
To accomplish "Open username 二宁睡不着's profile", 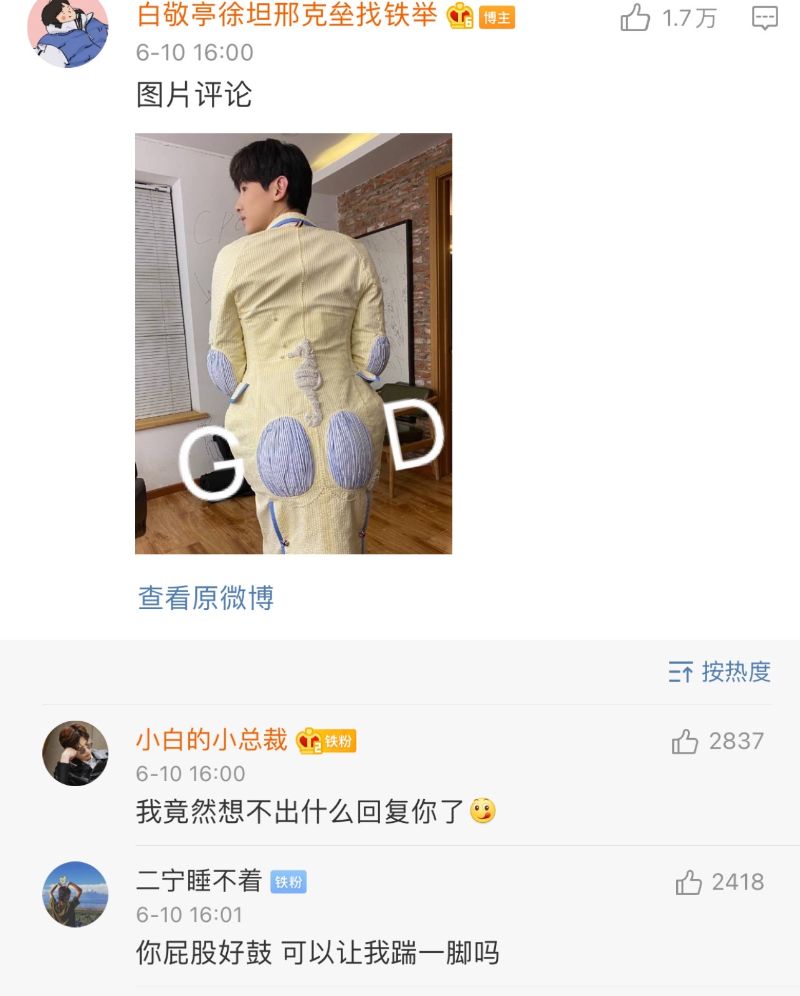I will tap(199, 881).
